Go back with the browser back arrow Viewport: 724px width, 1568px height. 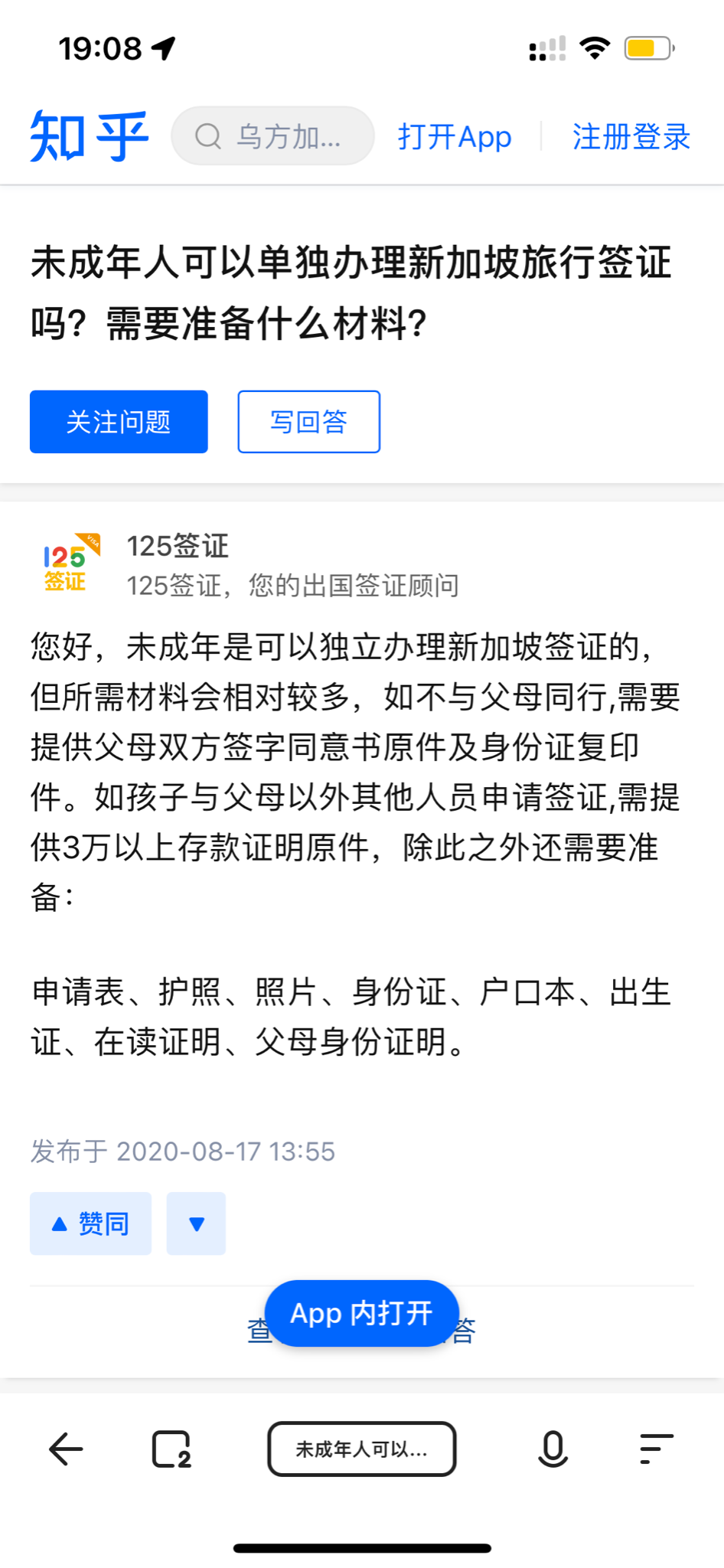[x=66, y=1449]
